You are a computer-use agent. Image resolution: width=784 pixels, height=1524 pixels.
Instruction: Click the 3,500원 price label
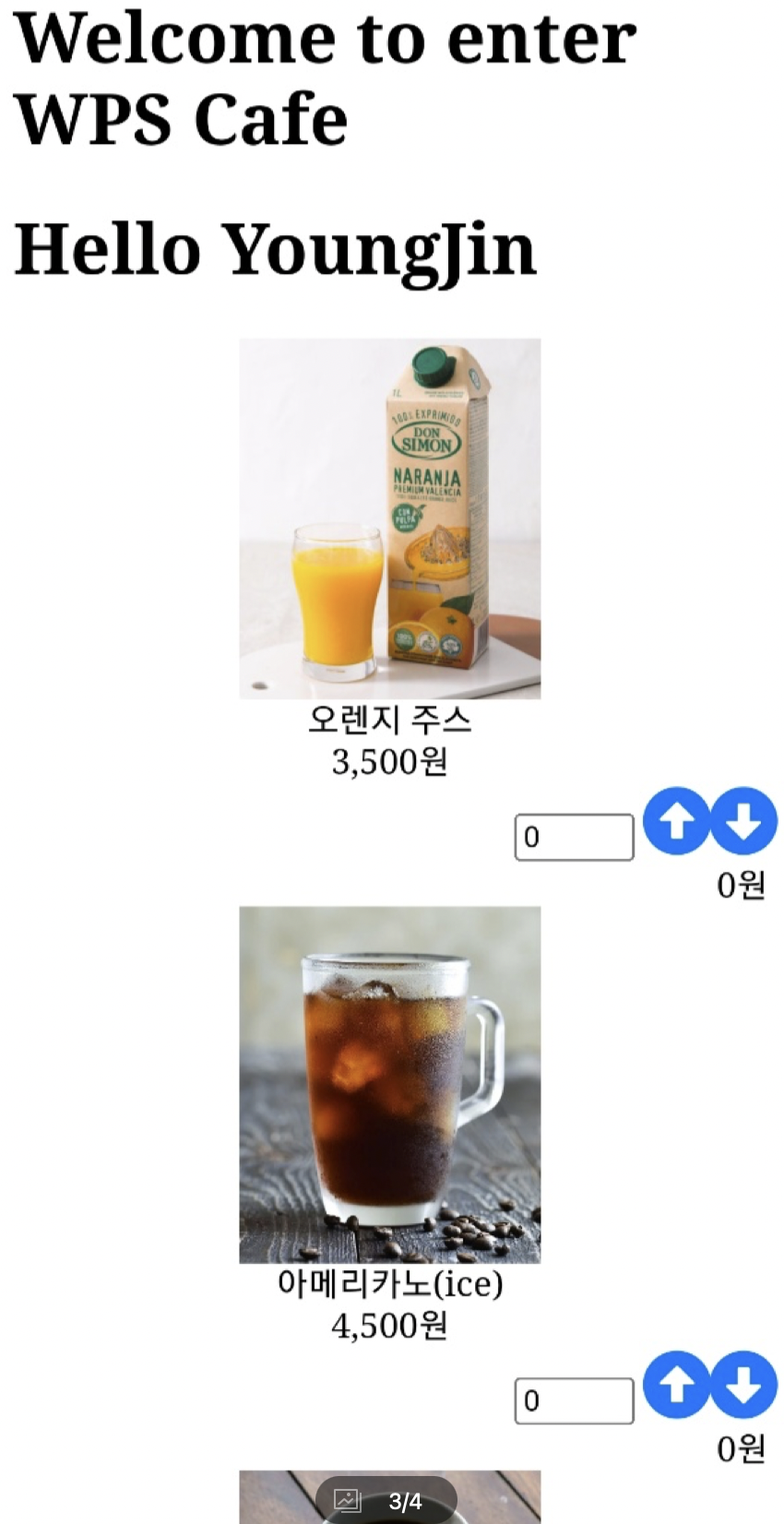(389, 763)
